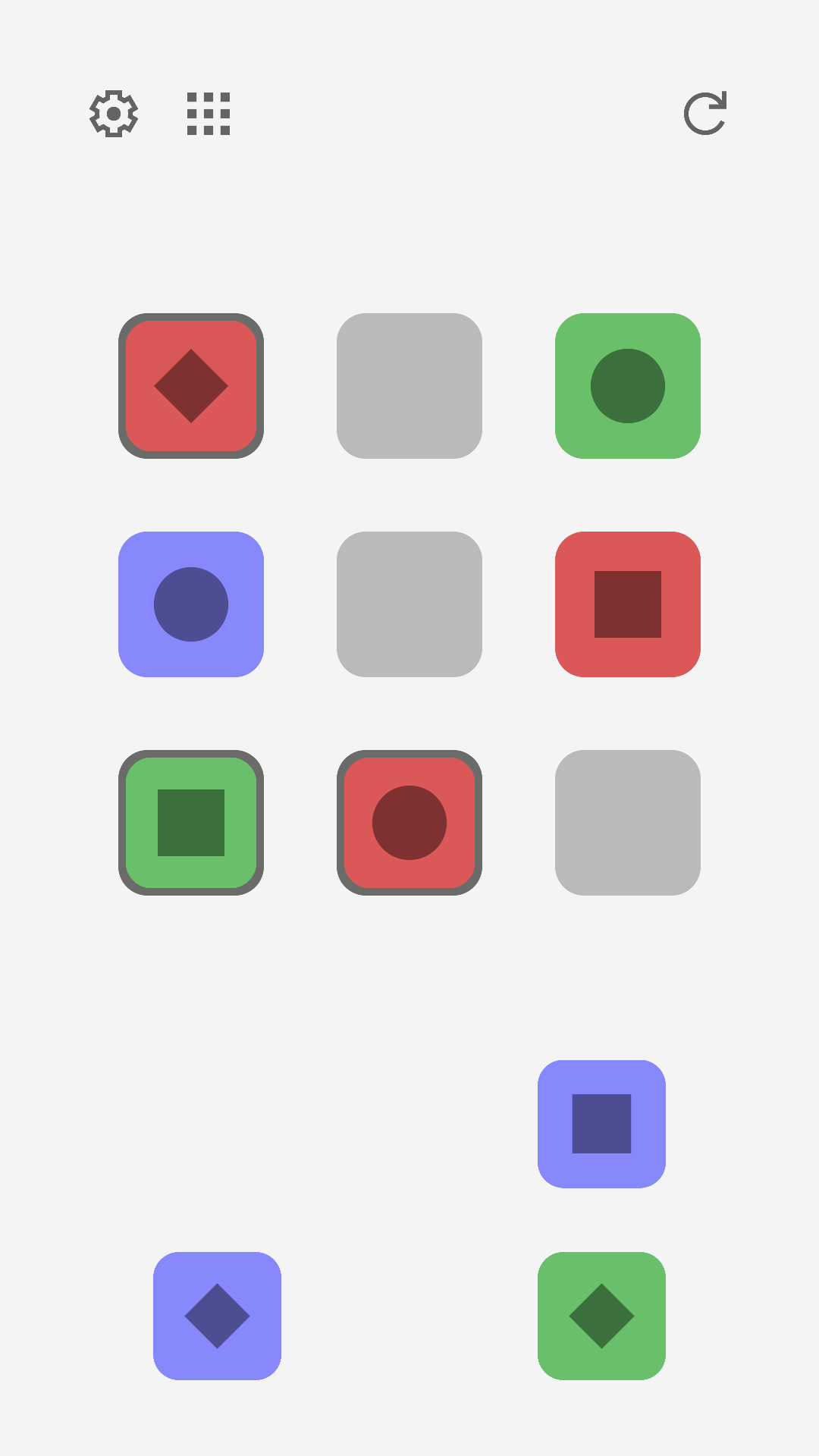
Task: Select the red diamond tile
Action: click(x=191, y=386)
